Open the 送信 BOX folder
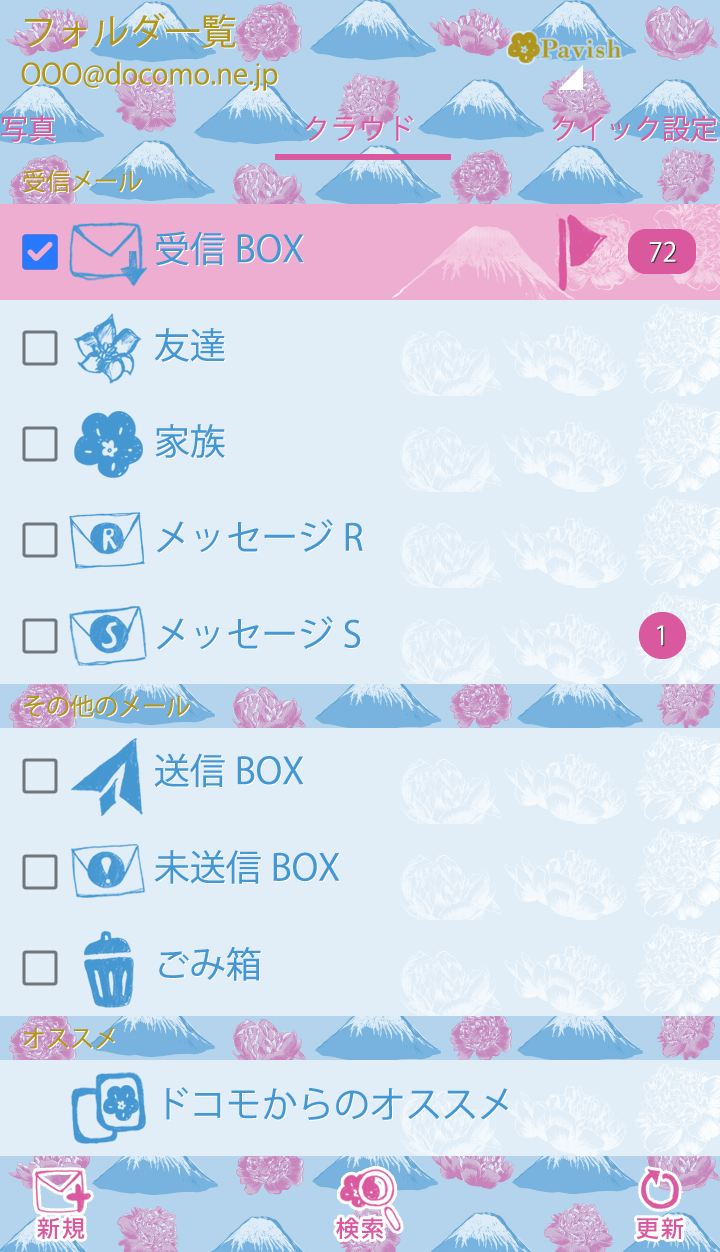The height and width of the screenshot is (1252, 720). [x=230, y=772]
